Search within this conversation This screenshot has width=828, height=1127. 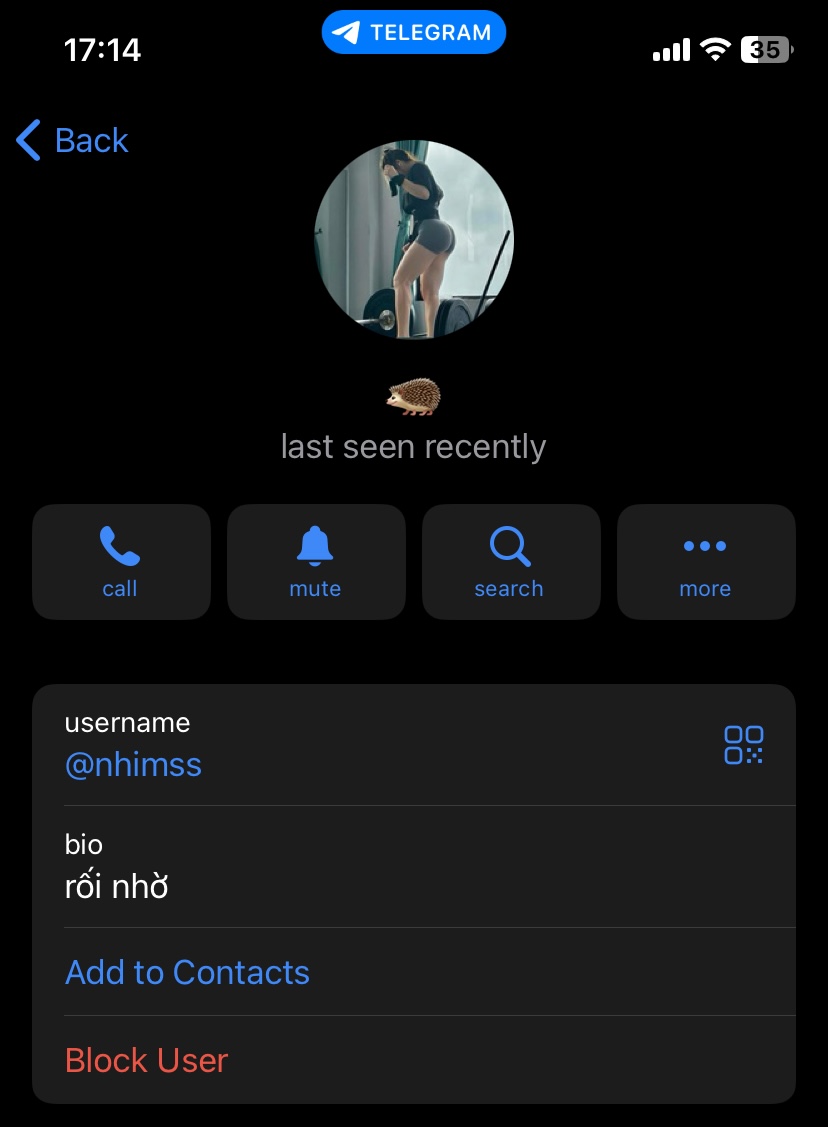[x=510, y=562]
